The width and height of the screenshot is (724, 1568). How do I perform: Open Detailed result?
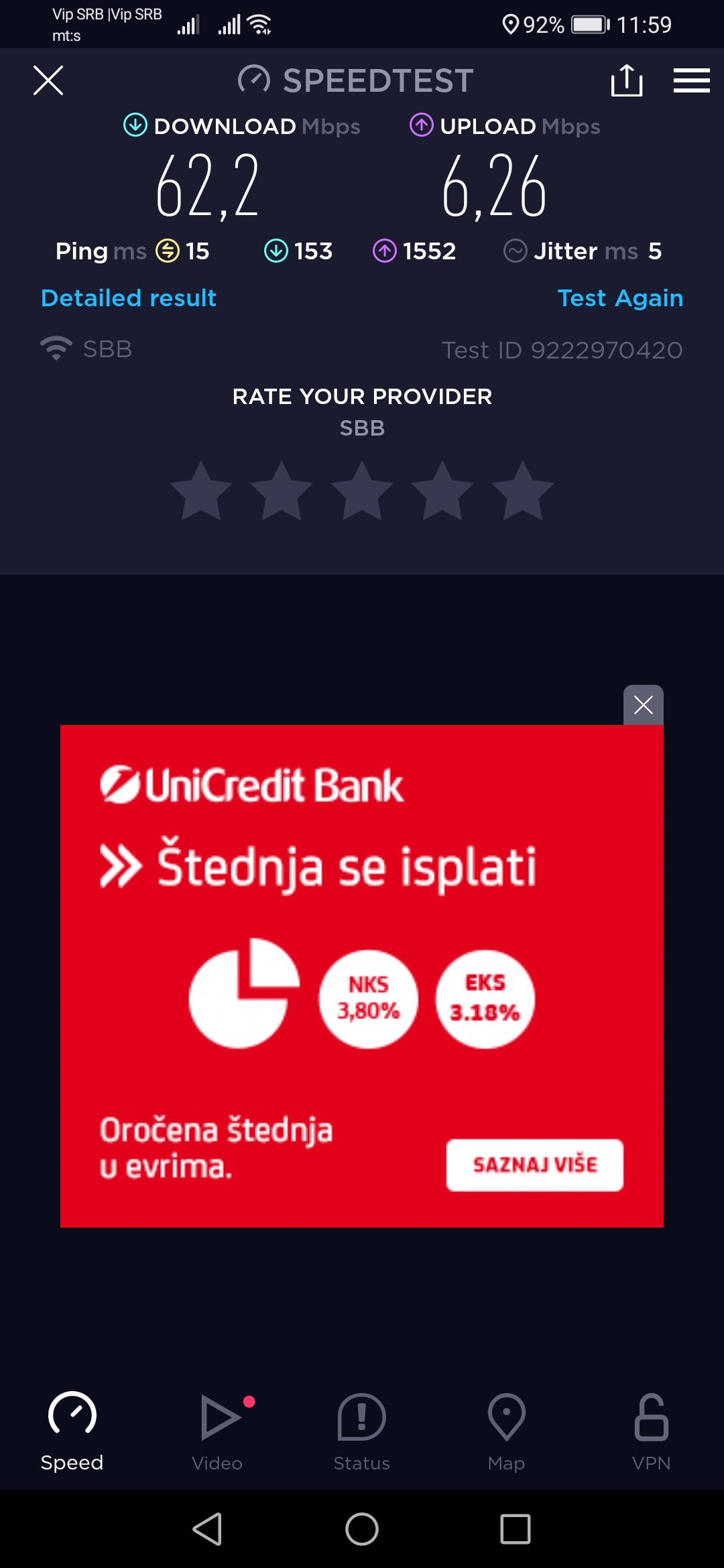[129, 298]
